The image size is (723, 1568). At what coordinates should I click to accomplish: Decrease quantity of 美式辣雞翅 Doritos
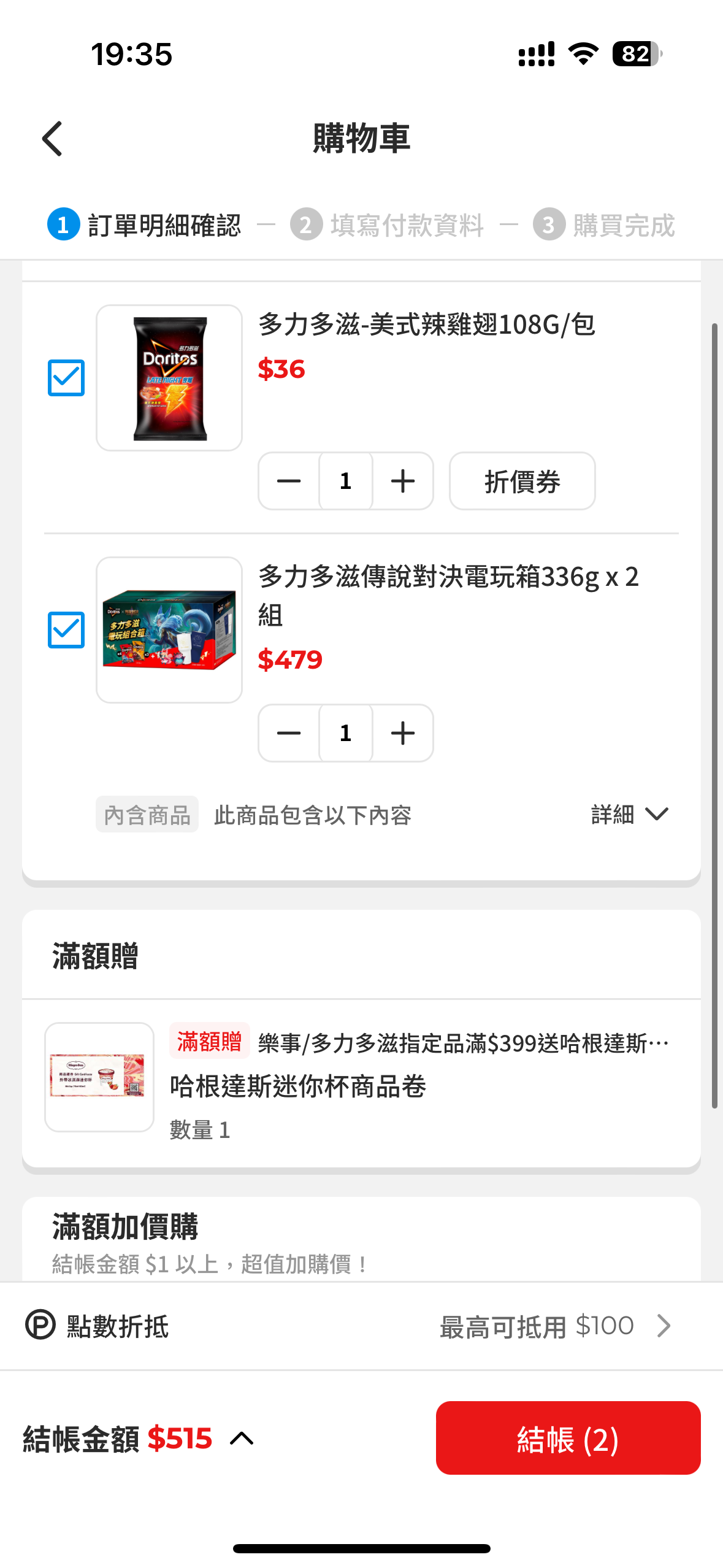pyautogui.click(x=289, y=481)
